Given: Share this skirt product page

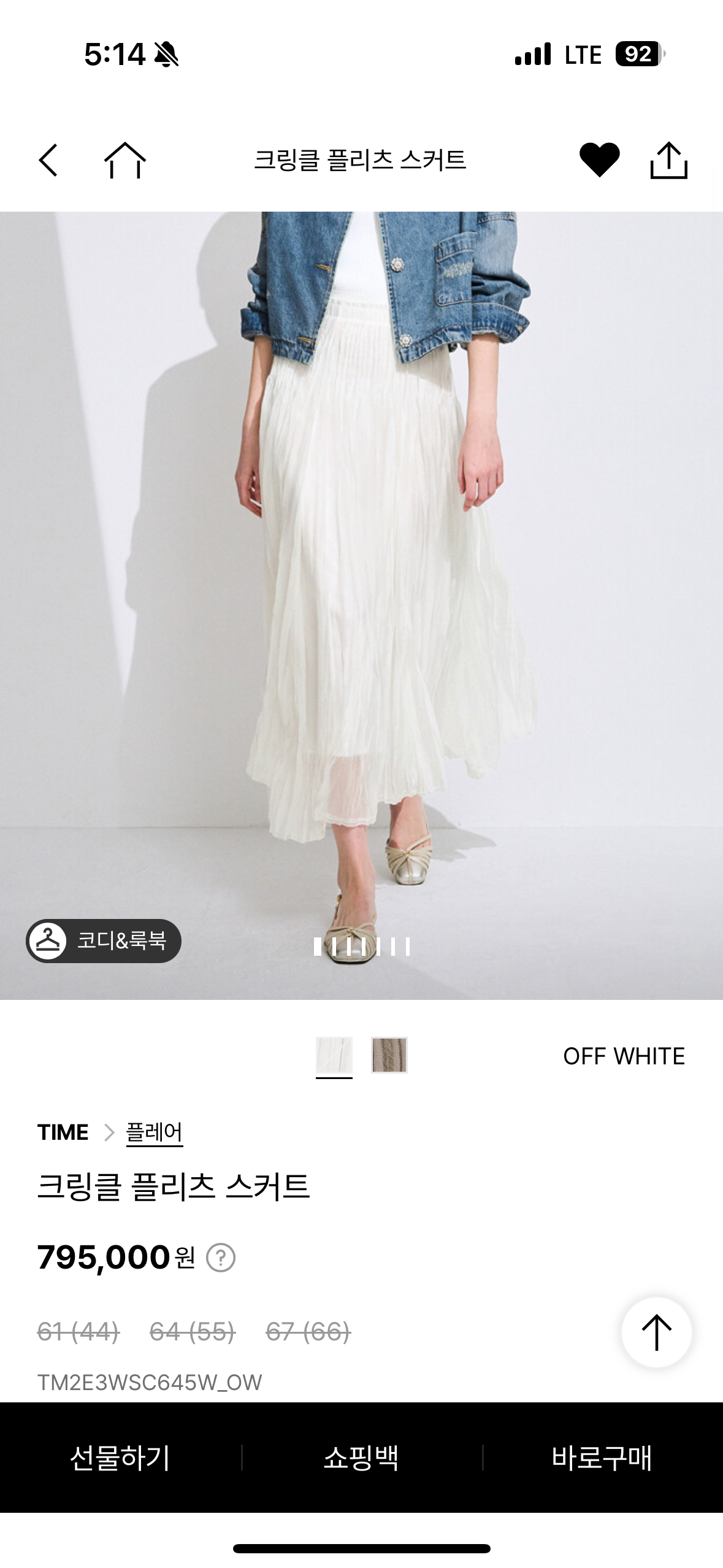Looking at the screenshot, I should pyautogui.click(x=668, y=161).
